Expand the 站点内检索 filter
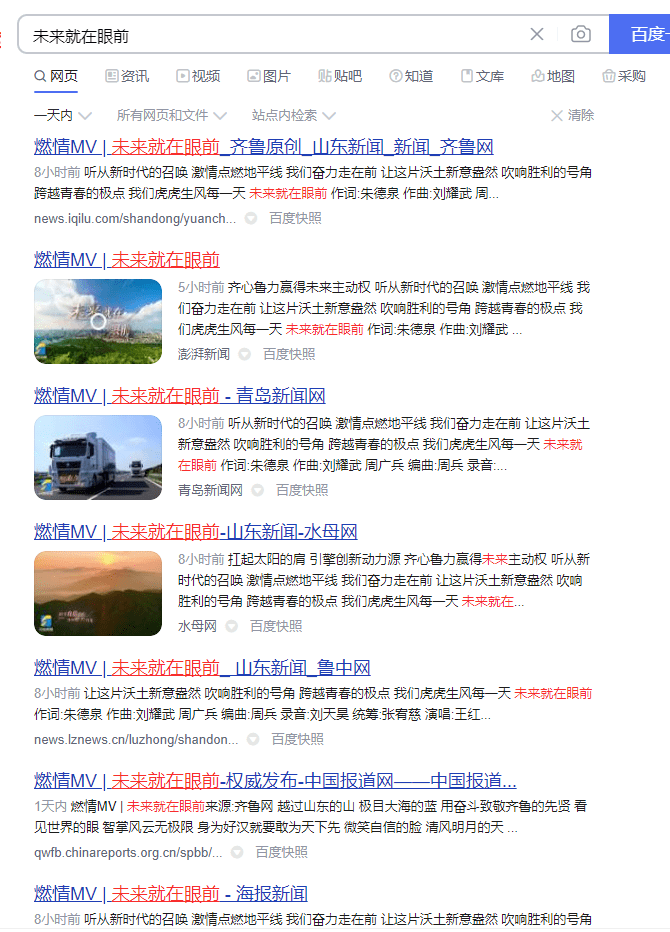 [x=293, y=115]
